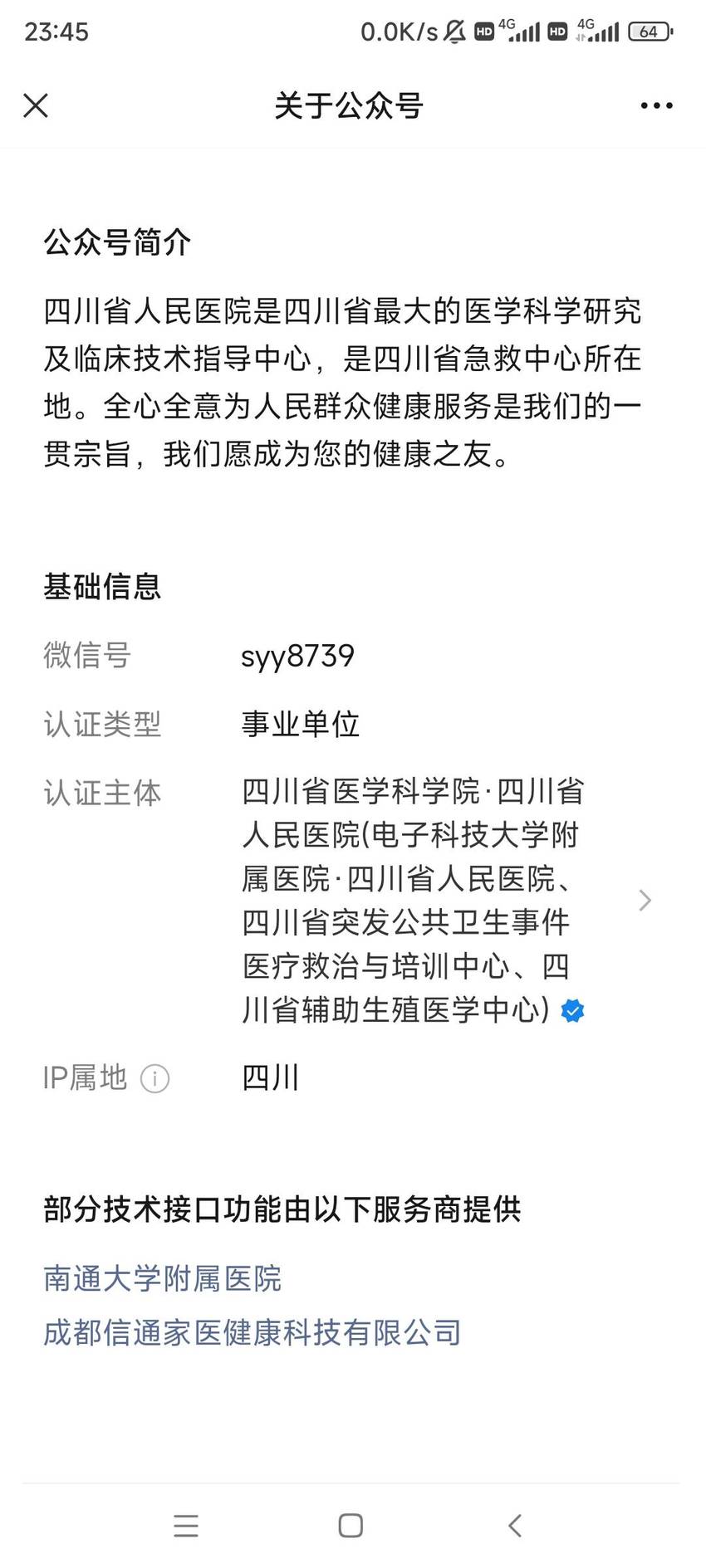Viewport: 706px width, 1568px height.
Task: Go back with the system back button
Action: 515,1525
